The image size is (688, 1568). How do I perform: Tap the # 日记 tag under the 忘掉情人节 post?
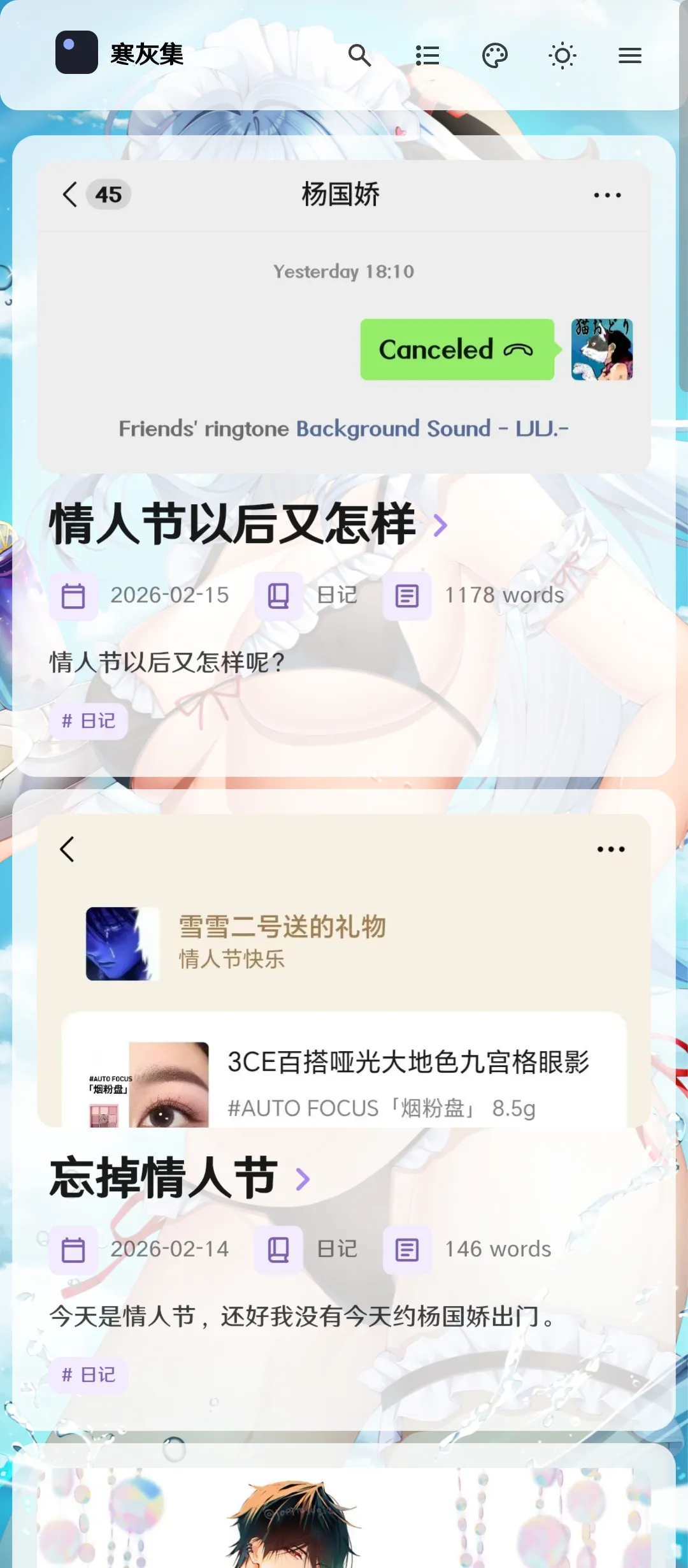pos(89,1375)
